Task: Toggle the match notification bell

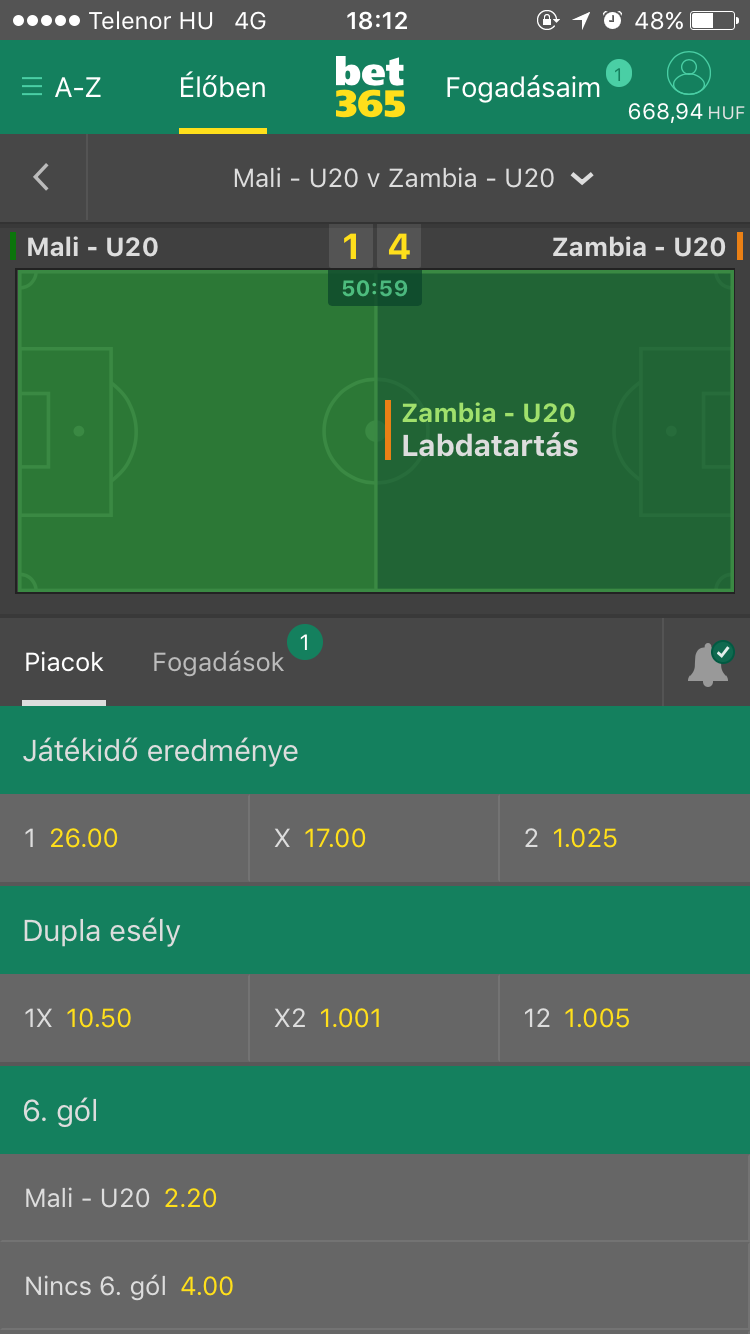Action: tap(708, 664)
